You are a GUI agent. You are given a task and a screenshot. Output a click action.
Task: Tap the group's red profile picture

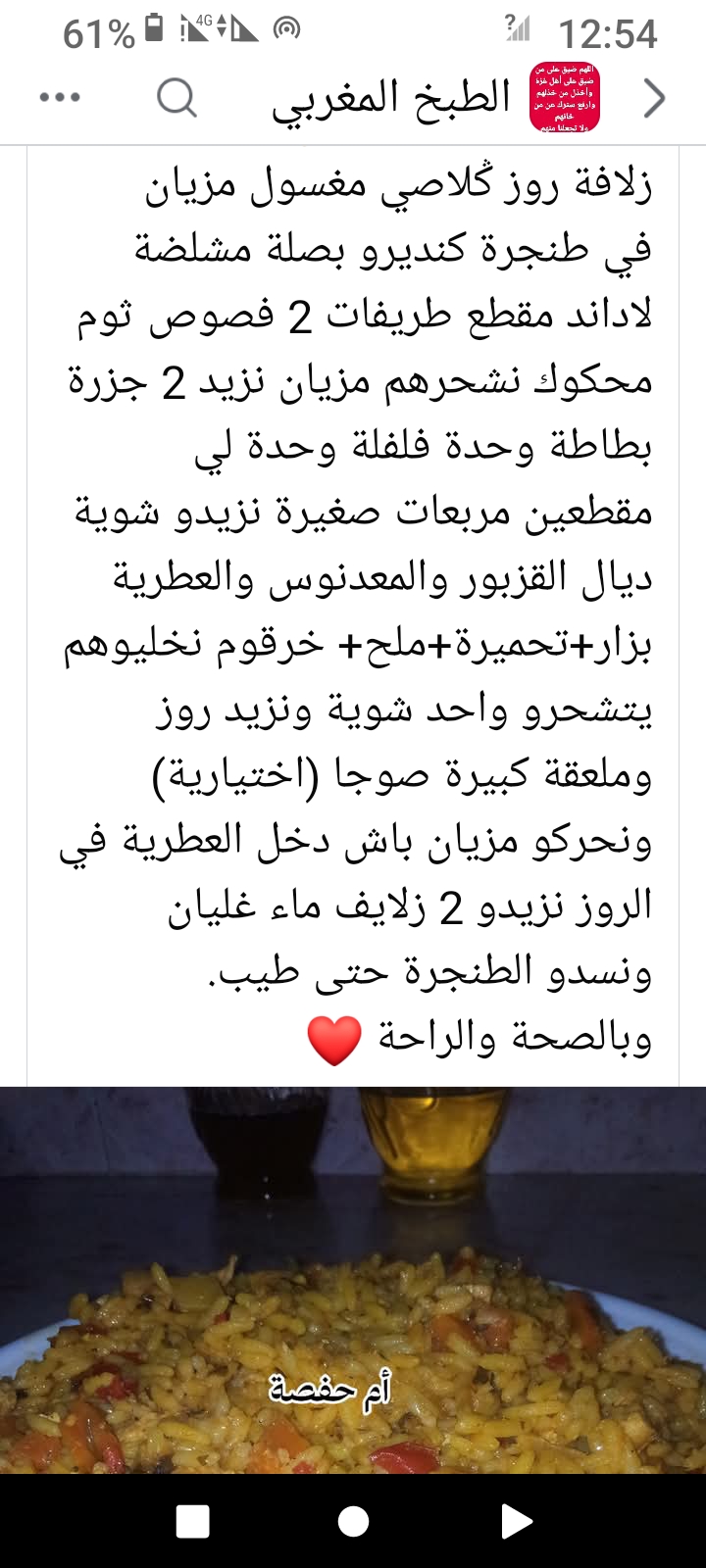[565, 97]
